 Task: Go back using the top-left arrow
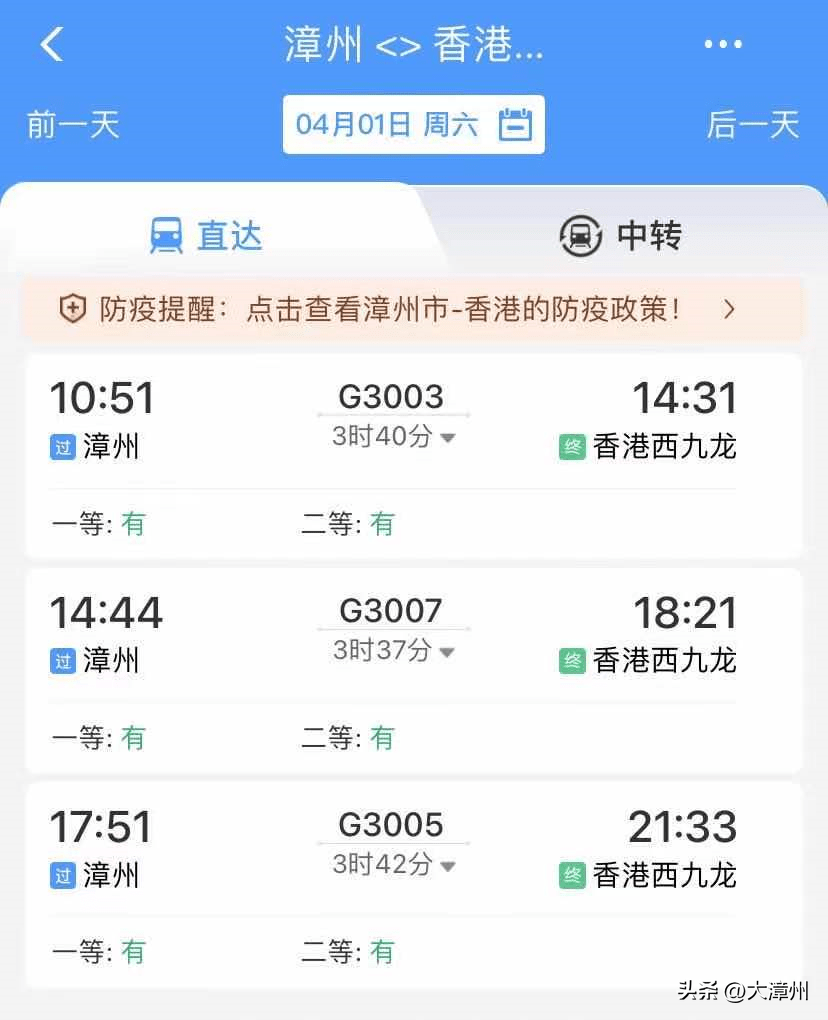(x=52, y=45)
